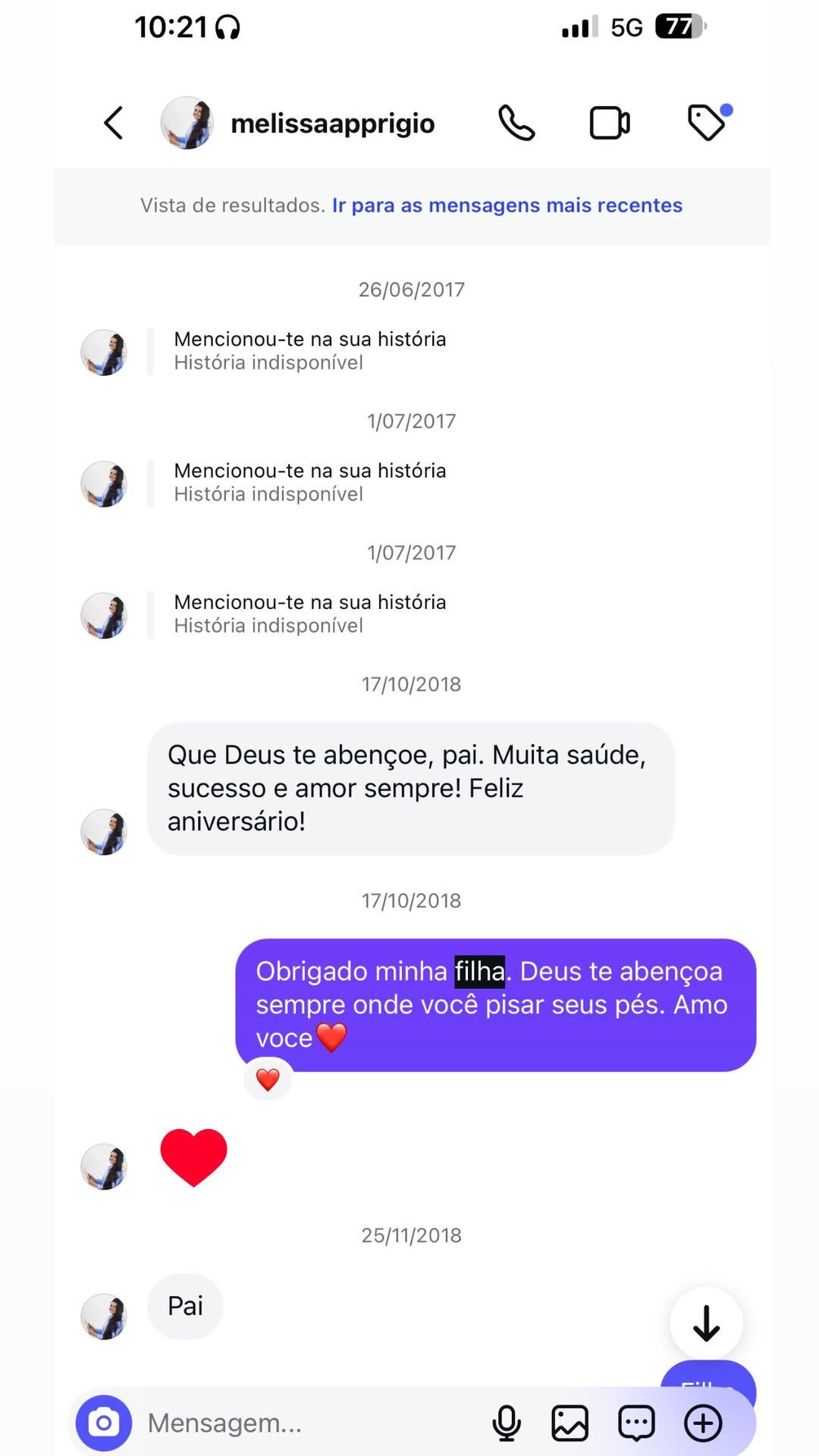
Task: Record a voice message with the microphone
Action: (507, 1423)
